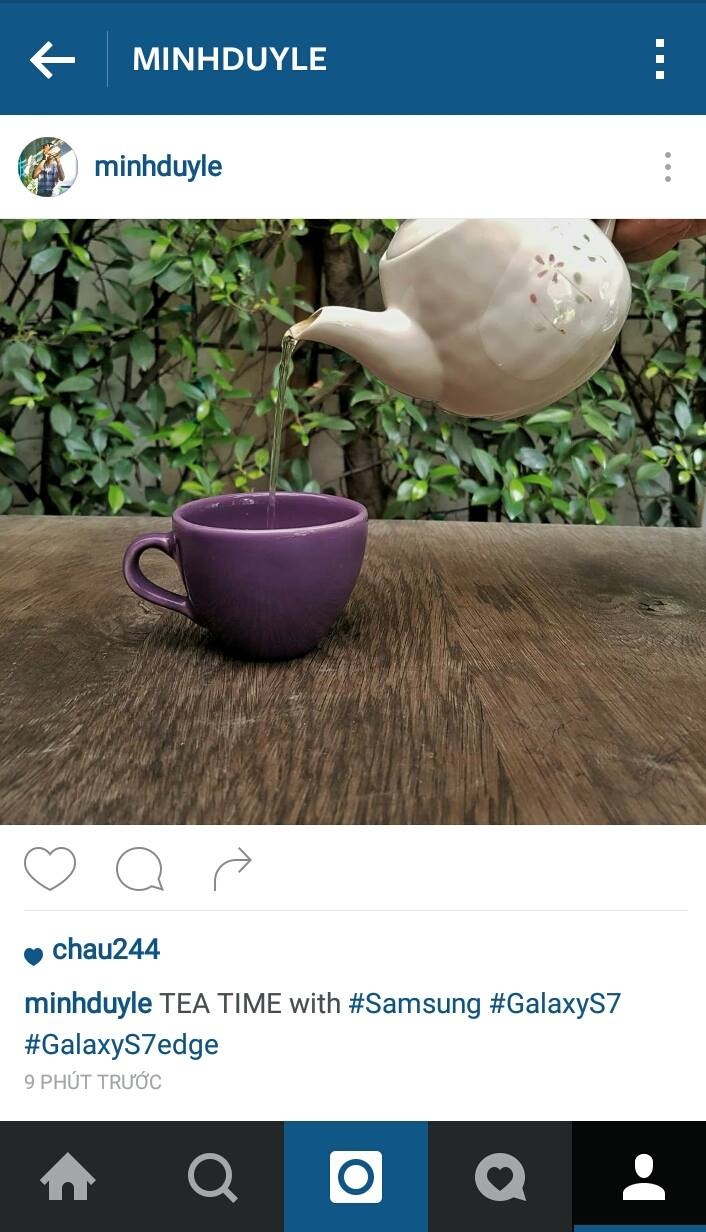Open post options for minhduyle's post

667,167
